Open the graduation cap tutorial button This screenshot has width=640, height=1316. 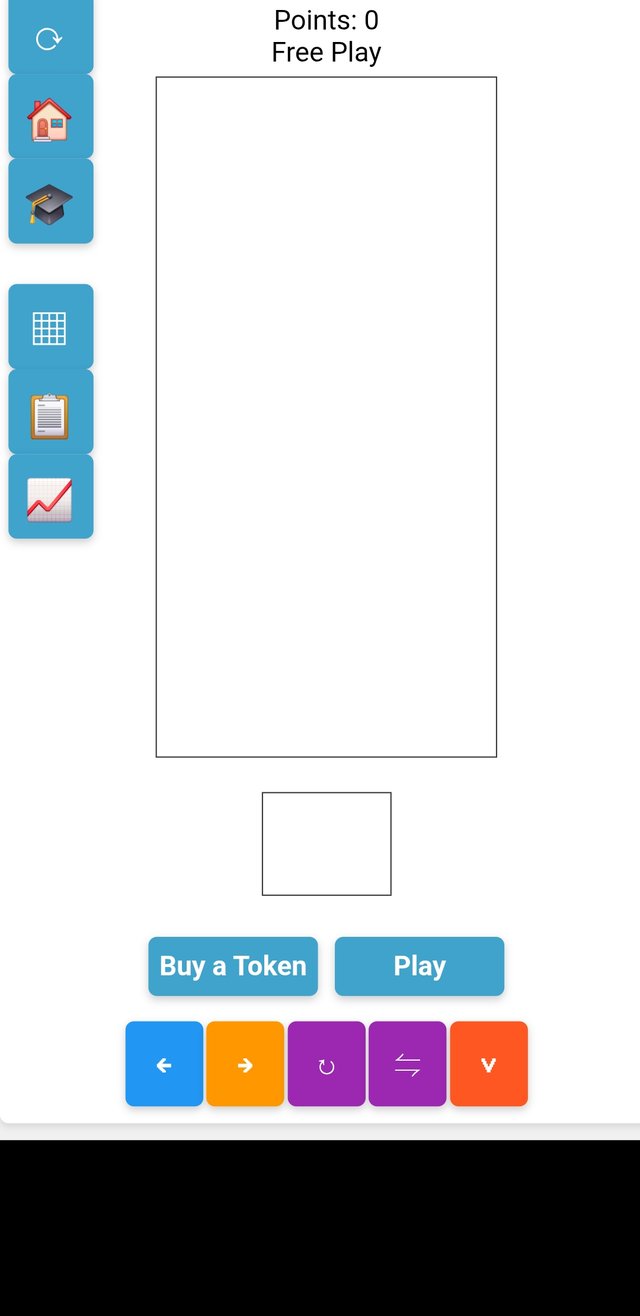pos(50,202)
